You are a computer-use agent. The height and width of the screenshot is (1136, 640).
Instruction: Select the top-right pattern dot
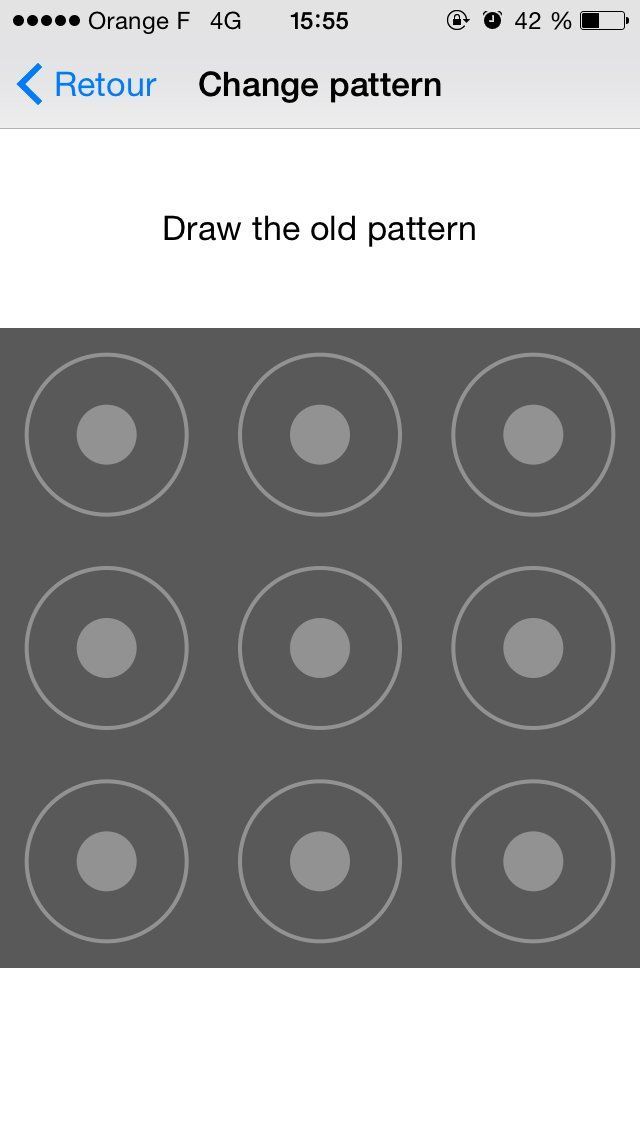(533, 435)
